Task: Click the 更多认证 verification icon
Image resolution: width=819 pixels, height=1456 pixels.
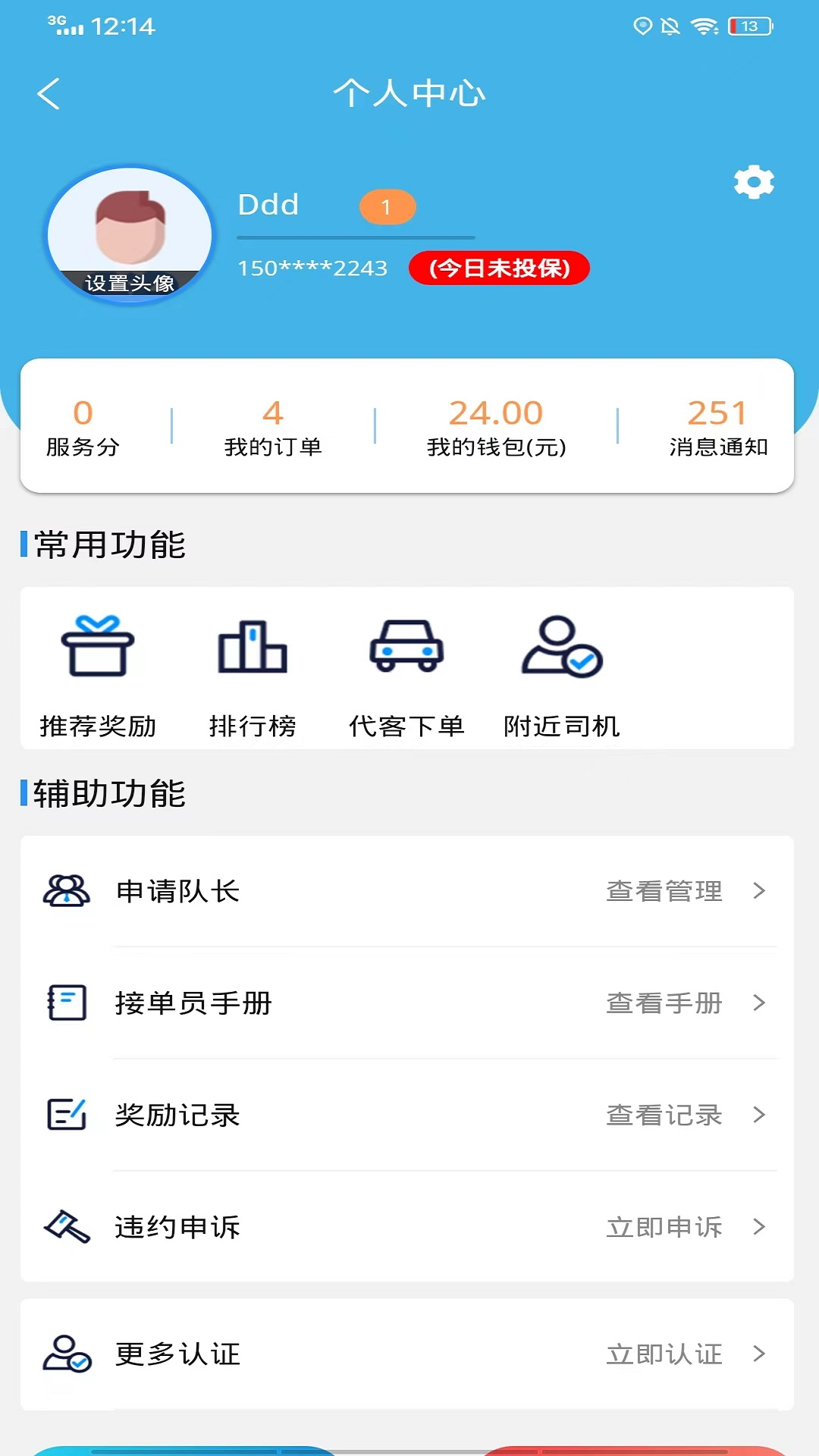Action: pos(67,1355)
